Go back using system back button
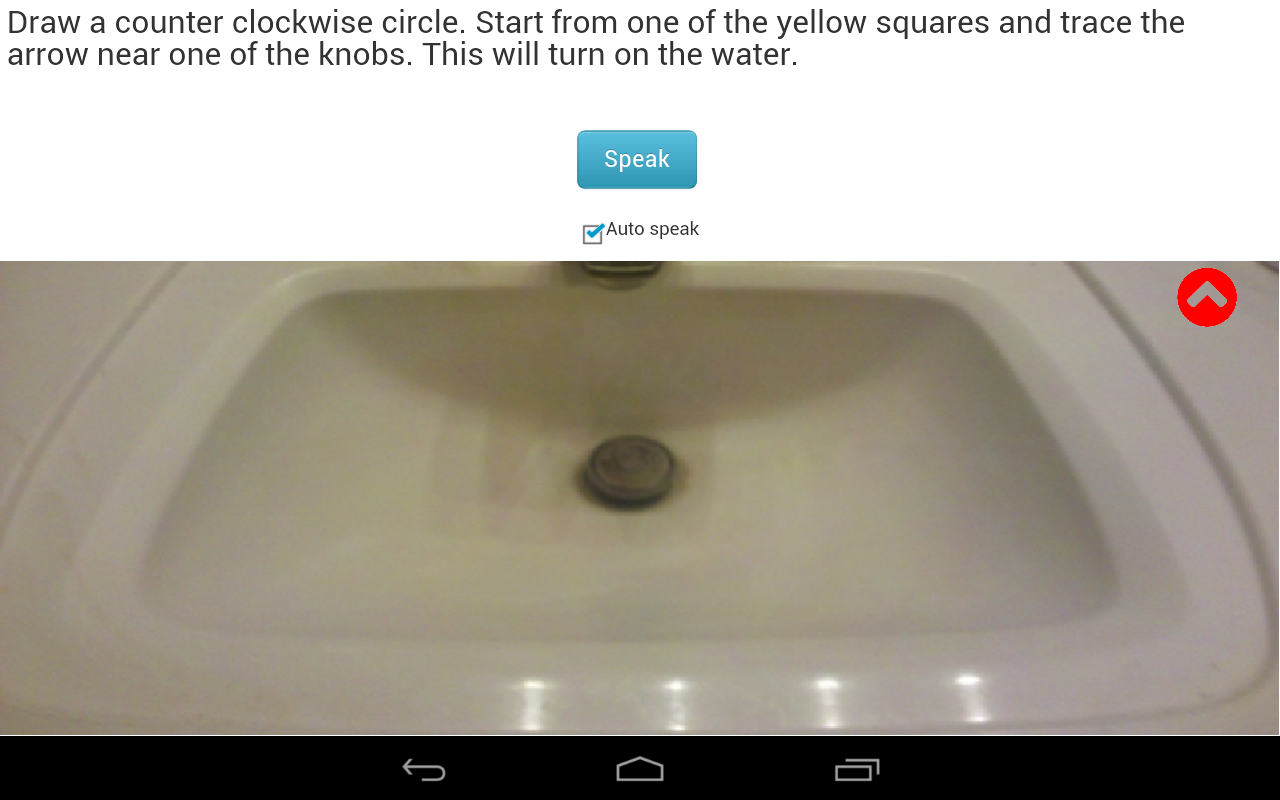The width and height of the screenshot is (1280, 800). pyautogui.click(x=424, y=769)
